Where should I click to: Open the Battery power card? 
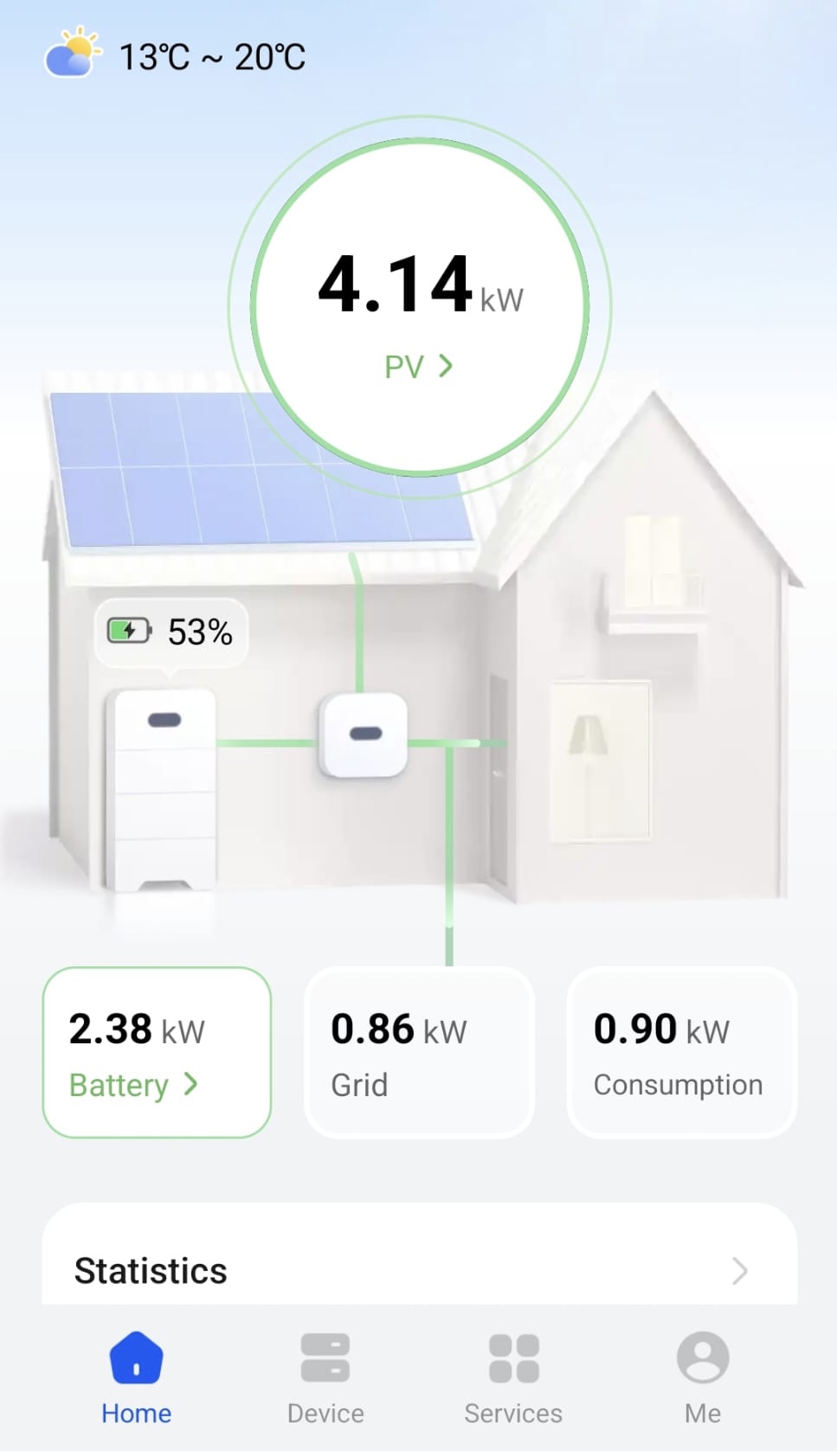click(x=157, y=1052)
